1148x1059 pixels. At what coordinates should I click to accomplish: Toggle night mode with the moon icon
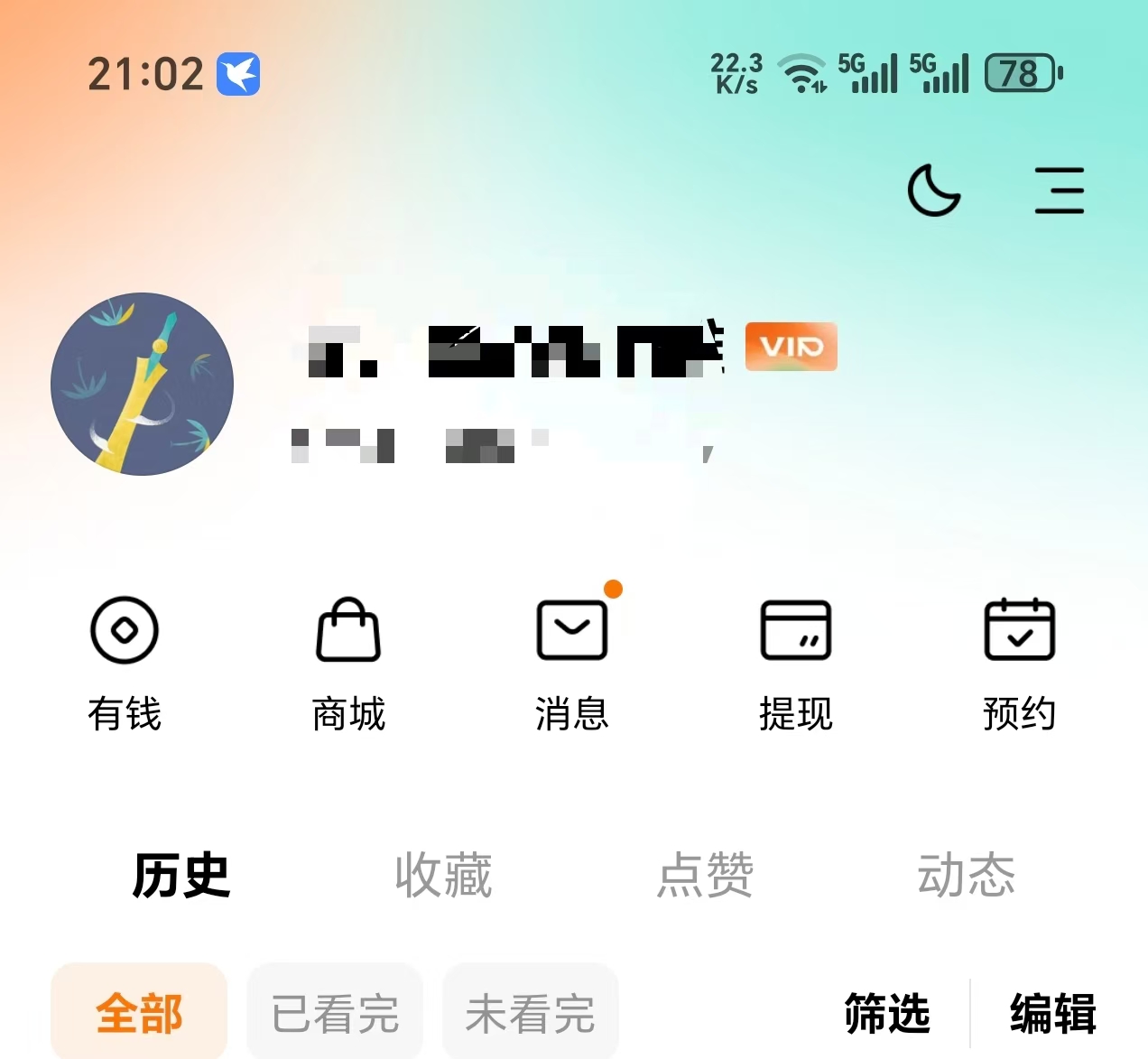click(933, 190)
